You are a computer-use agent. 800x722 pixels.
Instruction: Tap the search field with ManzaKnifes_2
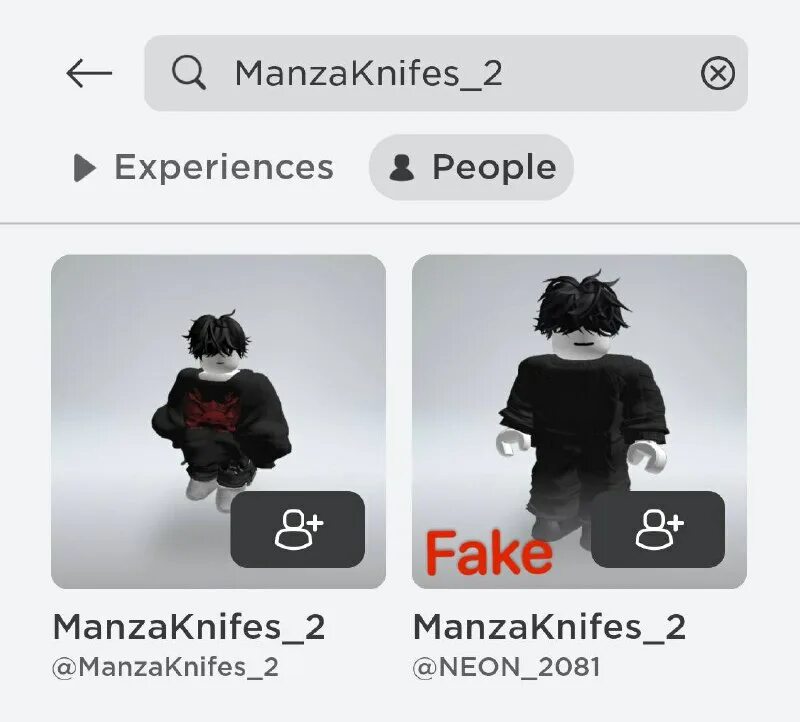click(x=420, y=73)
